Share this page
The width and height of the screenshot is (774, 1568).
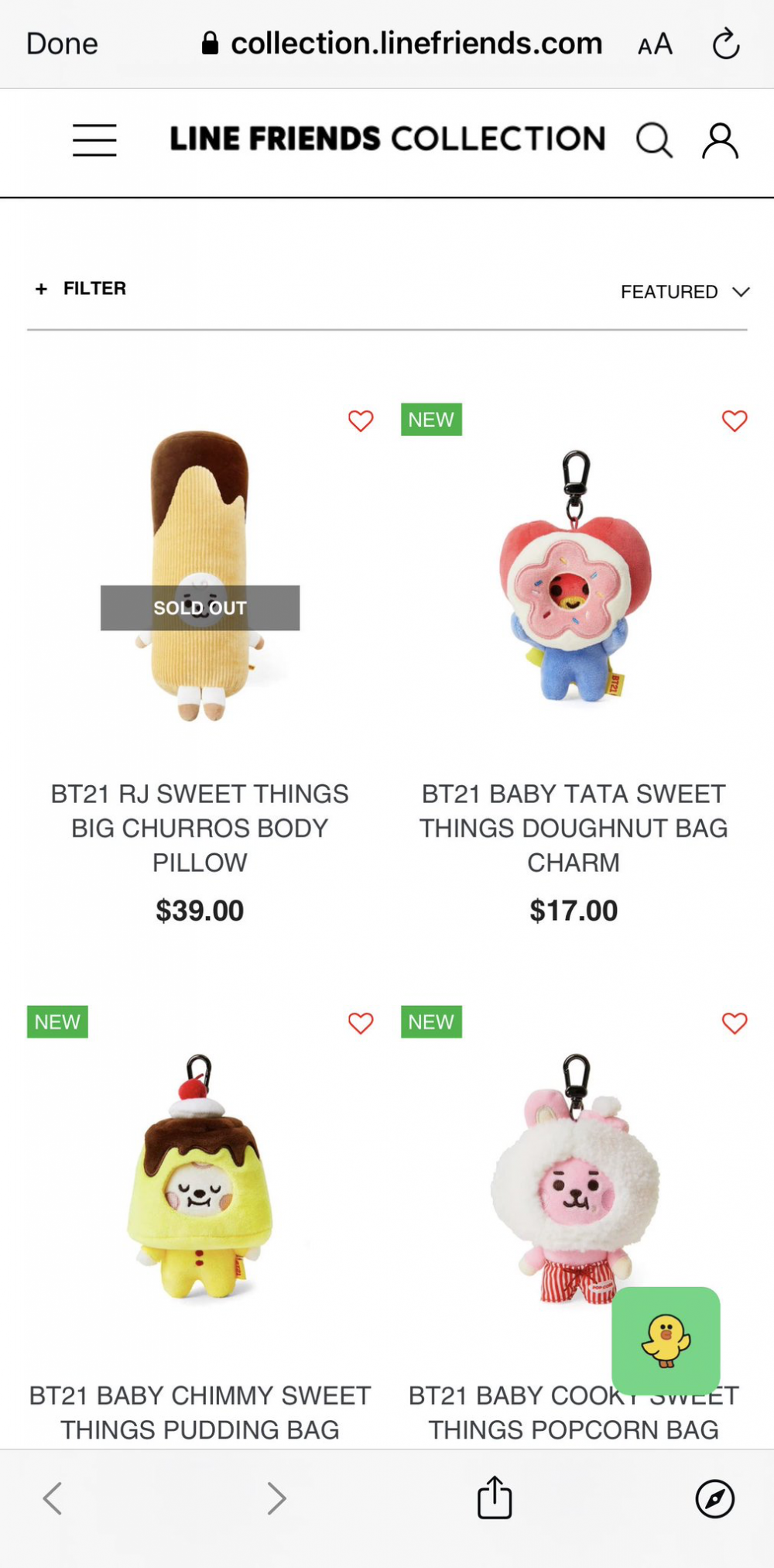495,1498
